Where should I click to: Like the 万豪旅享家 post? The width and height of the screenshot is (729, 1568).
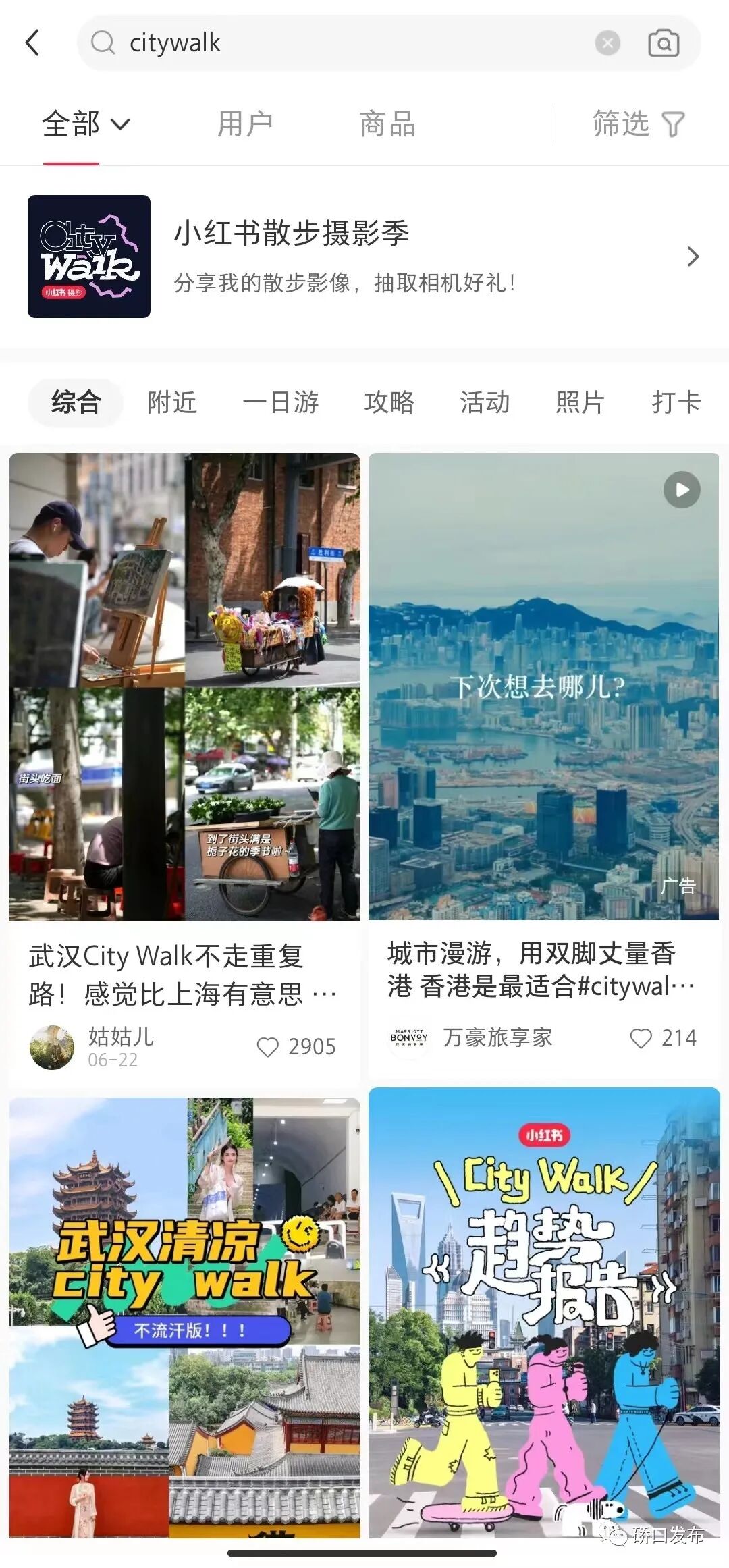point(641,1038)
